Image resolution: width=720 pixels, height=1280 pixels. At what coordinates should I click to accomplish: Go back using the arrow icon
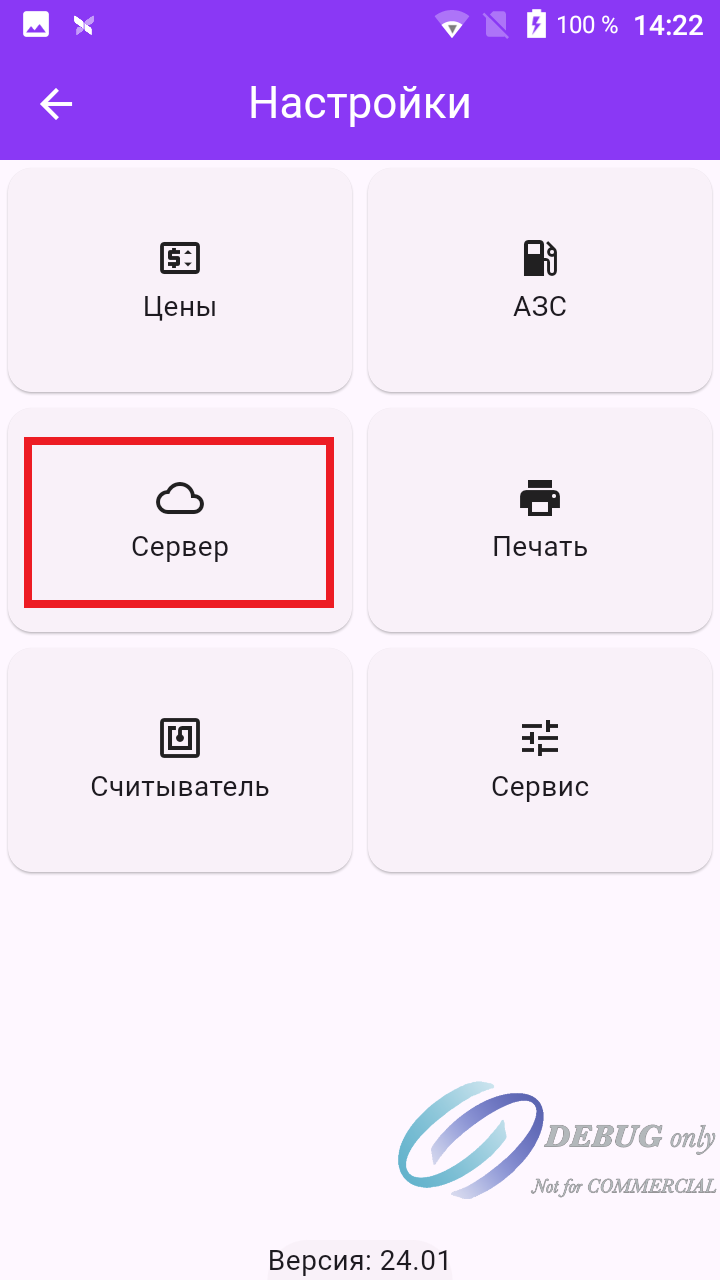tap(56, 104)
